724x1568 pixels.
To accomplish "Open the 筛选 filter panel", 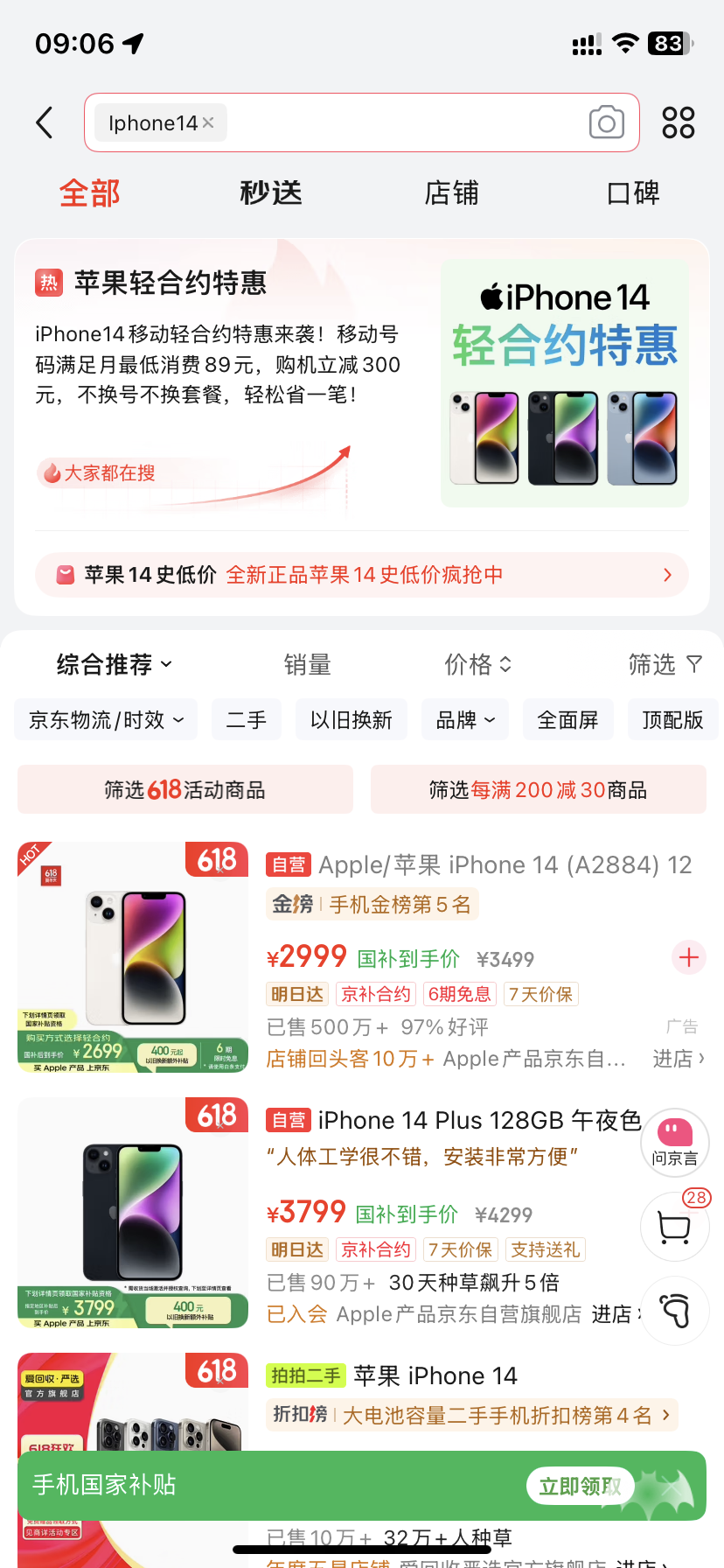I will coord(665,665).
